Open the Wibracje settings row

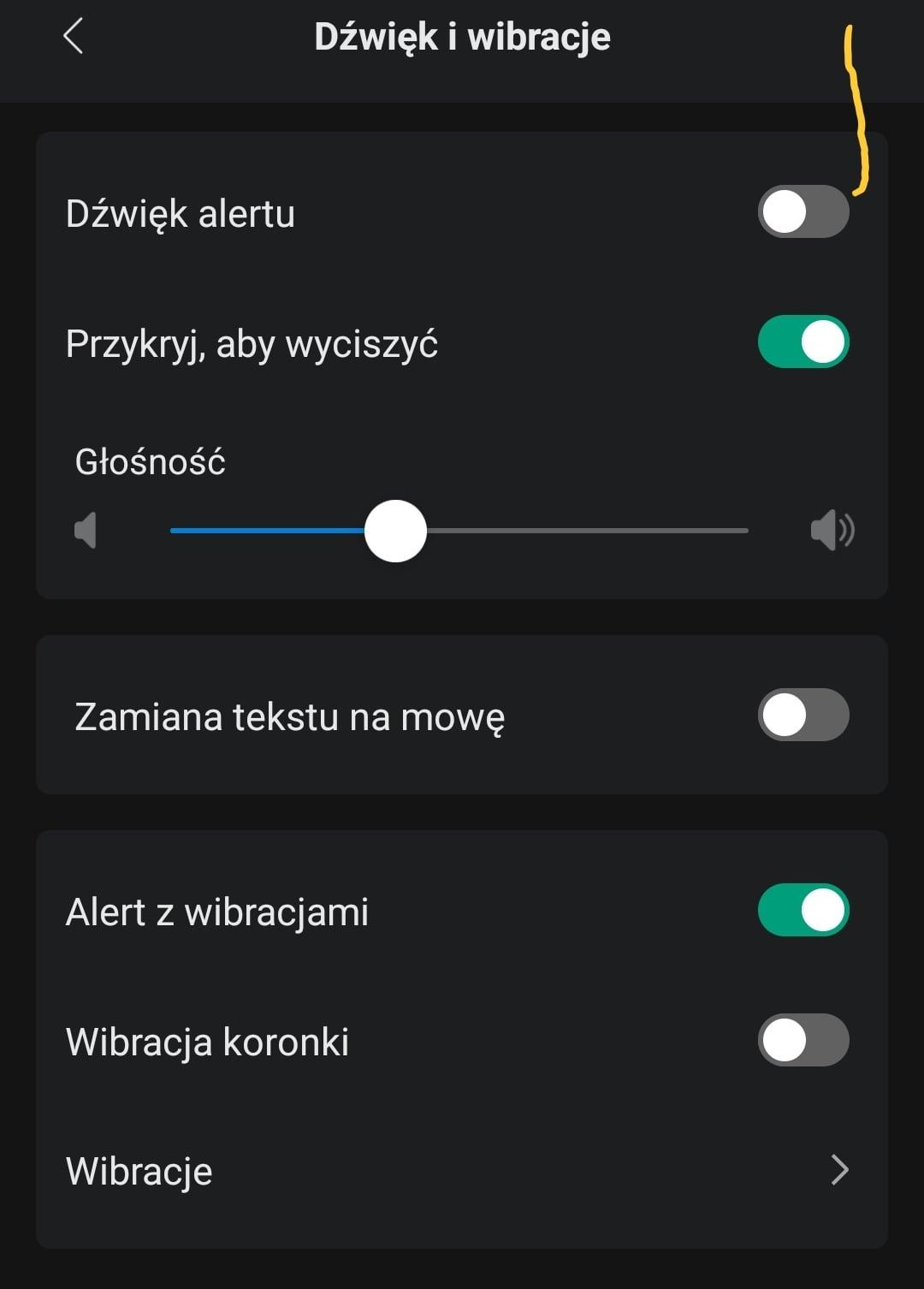[x=462, y=1170]
